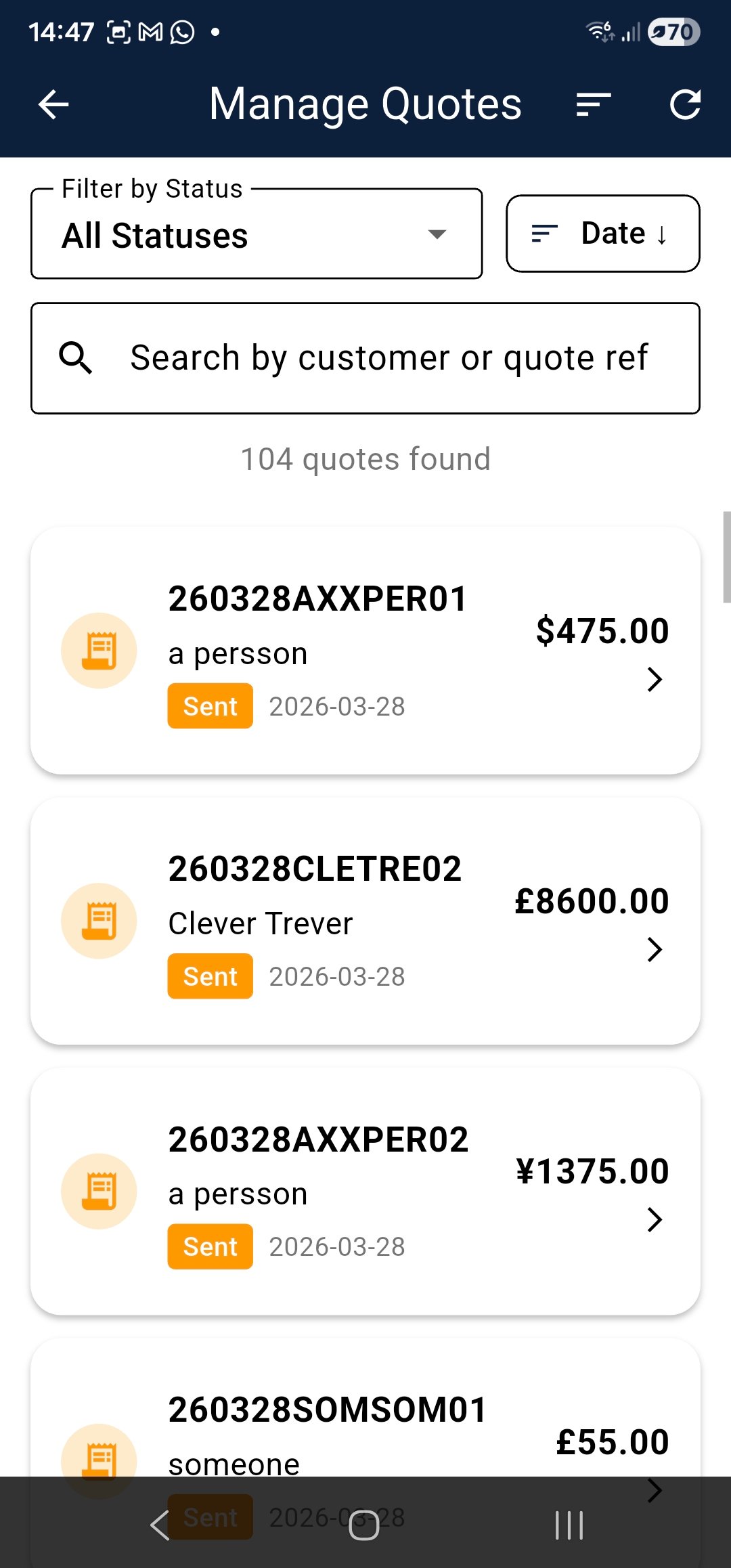Tap the receipt icon on quote 260328AXXPER01
Screen dimensions: 731x1568
click(x=99, y=649)
